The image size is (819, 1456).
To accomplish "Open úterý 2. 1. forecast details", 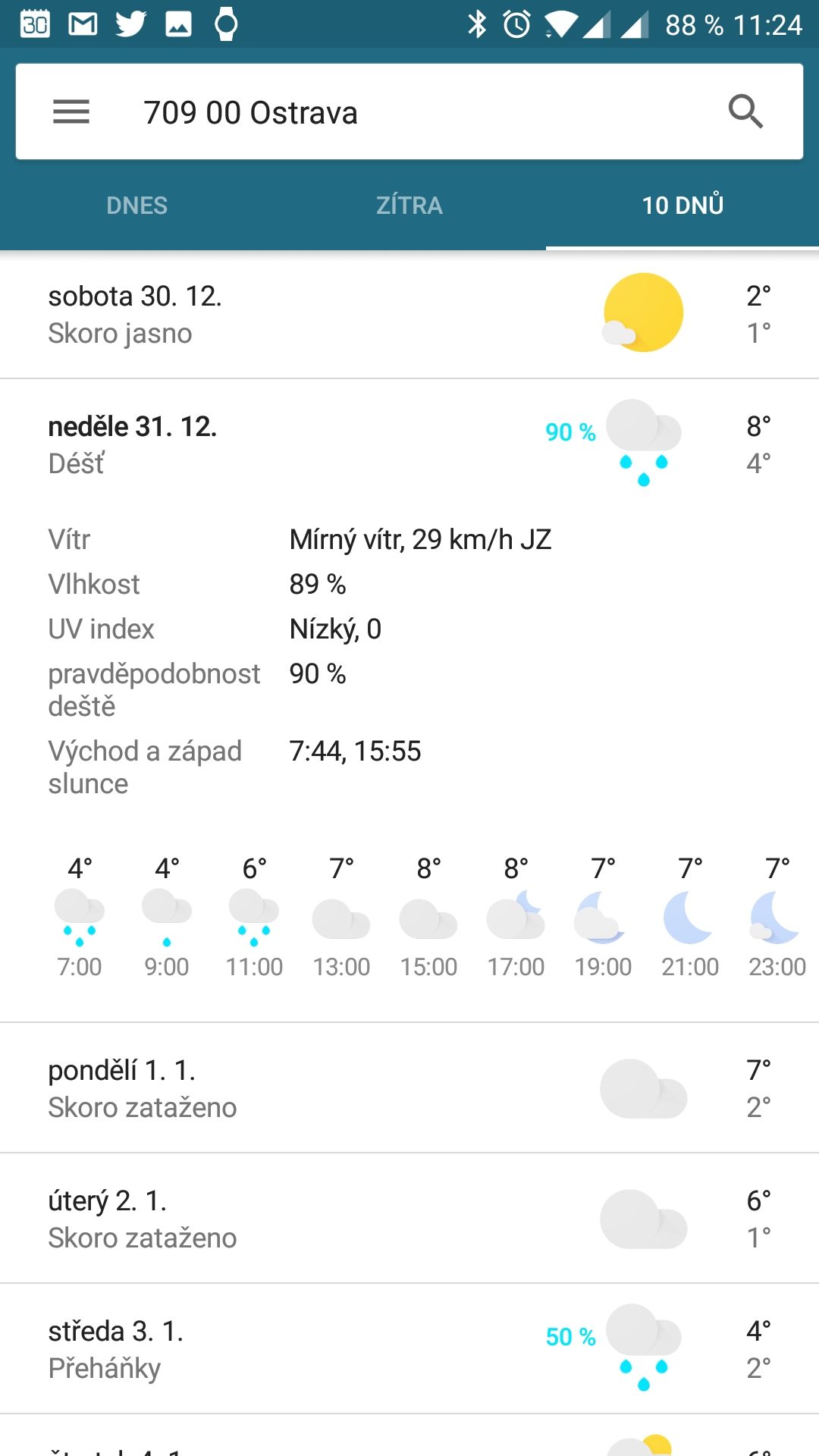I will pos(409,1219).
